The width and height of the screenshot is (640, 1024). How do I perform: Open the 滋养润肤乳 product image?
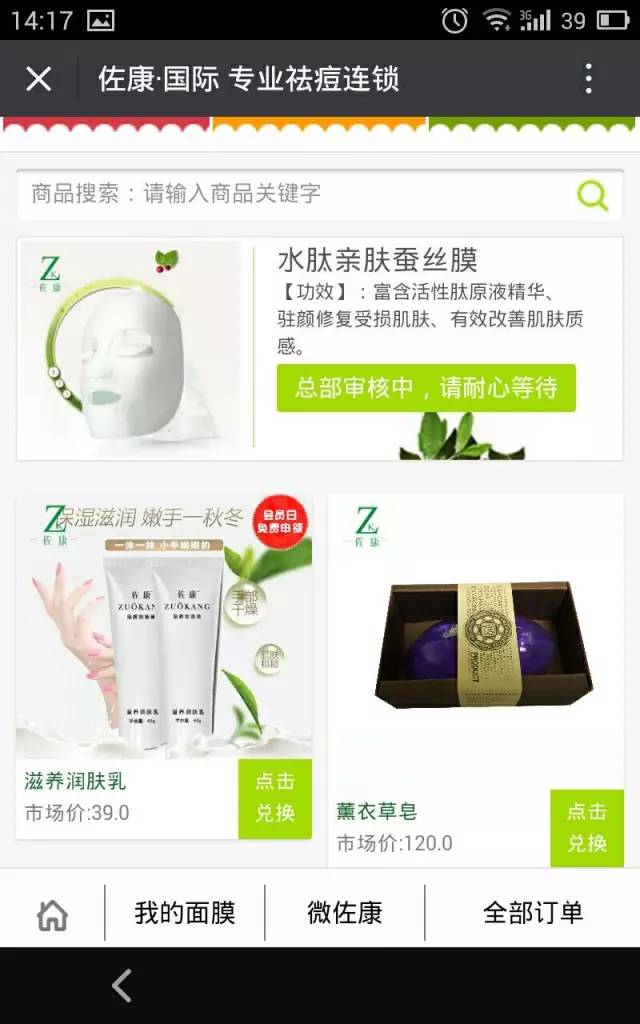click(164, 626)
